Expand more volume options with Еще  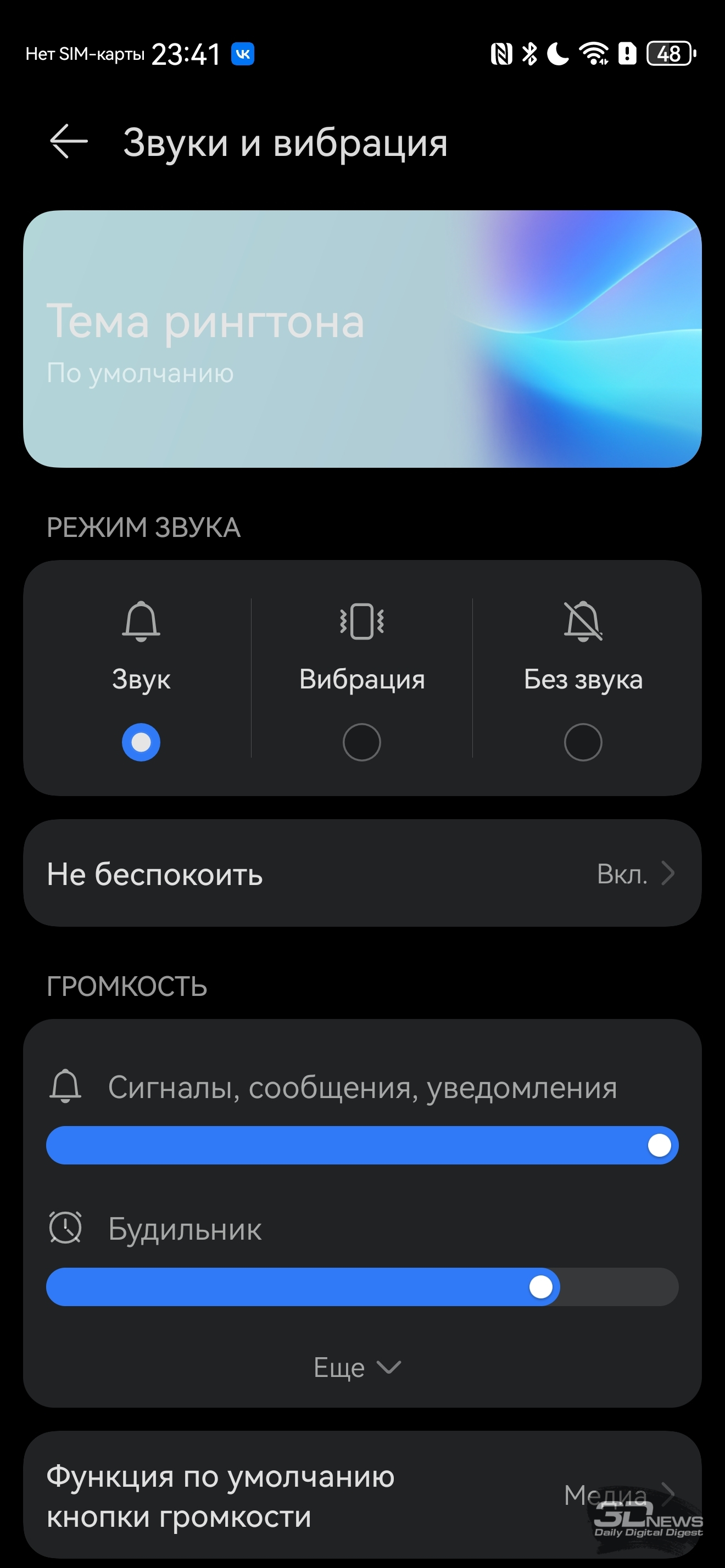[356, 1368]
